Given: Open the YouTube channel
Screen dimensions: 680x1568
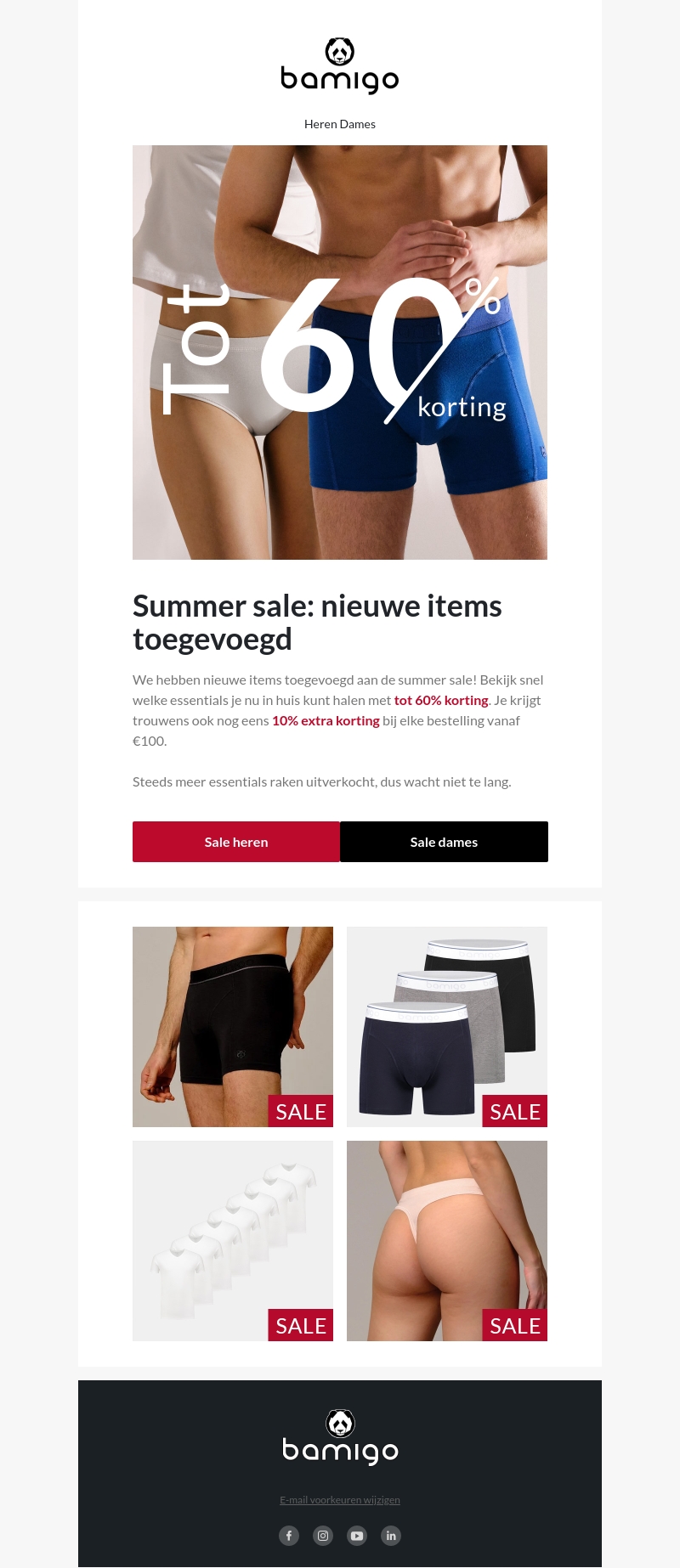Looking at the screenshot, I should (x=357, y=1536).
